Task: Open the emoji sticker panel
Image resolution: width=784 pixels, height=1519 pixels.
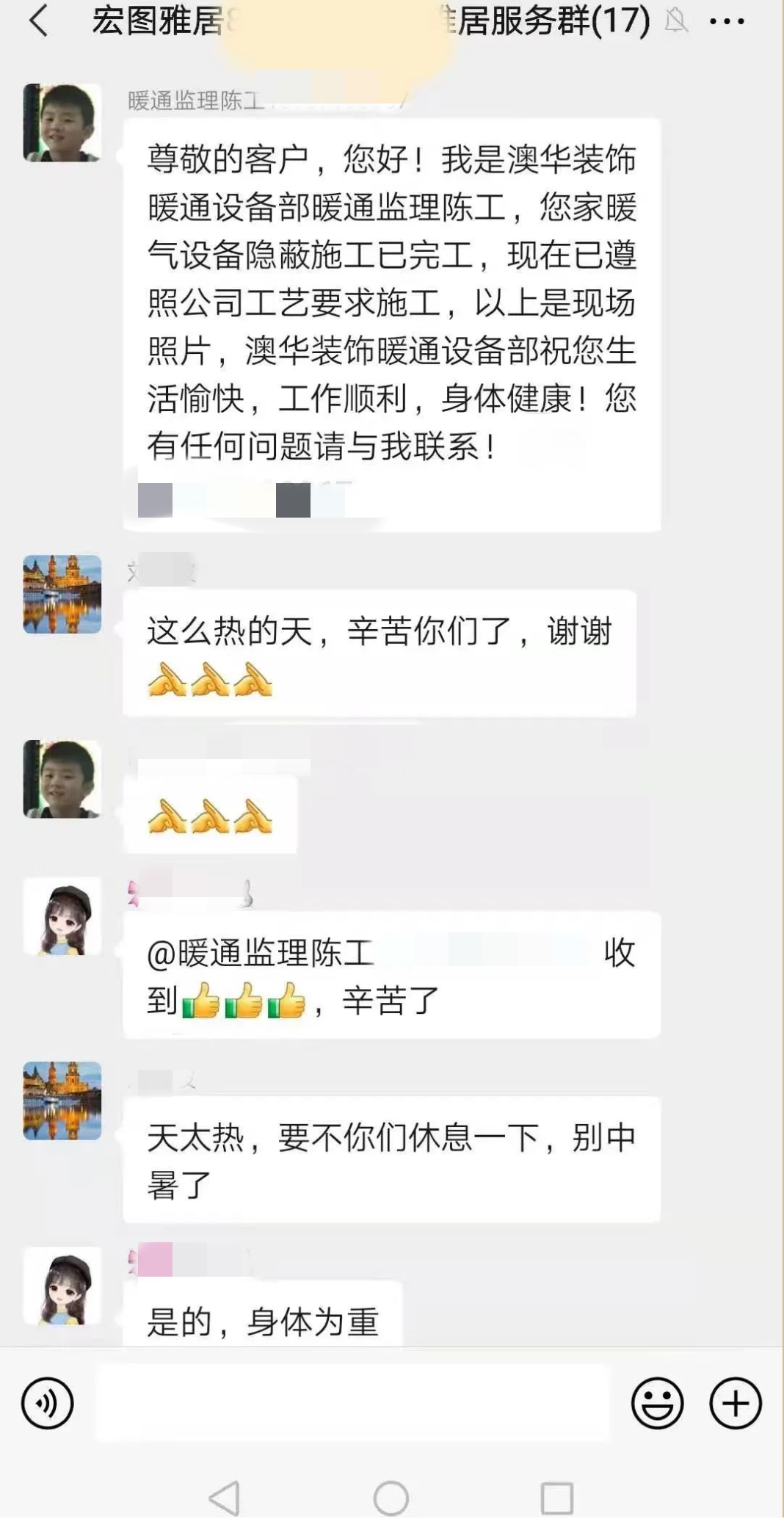Action: click(657, 1403)
